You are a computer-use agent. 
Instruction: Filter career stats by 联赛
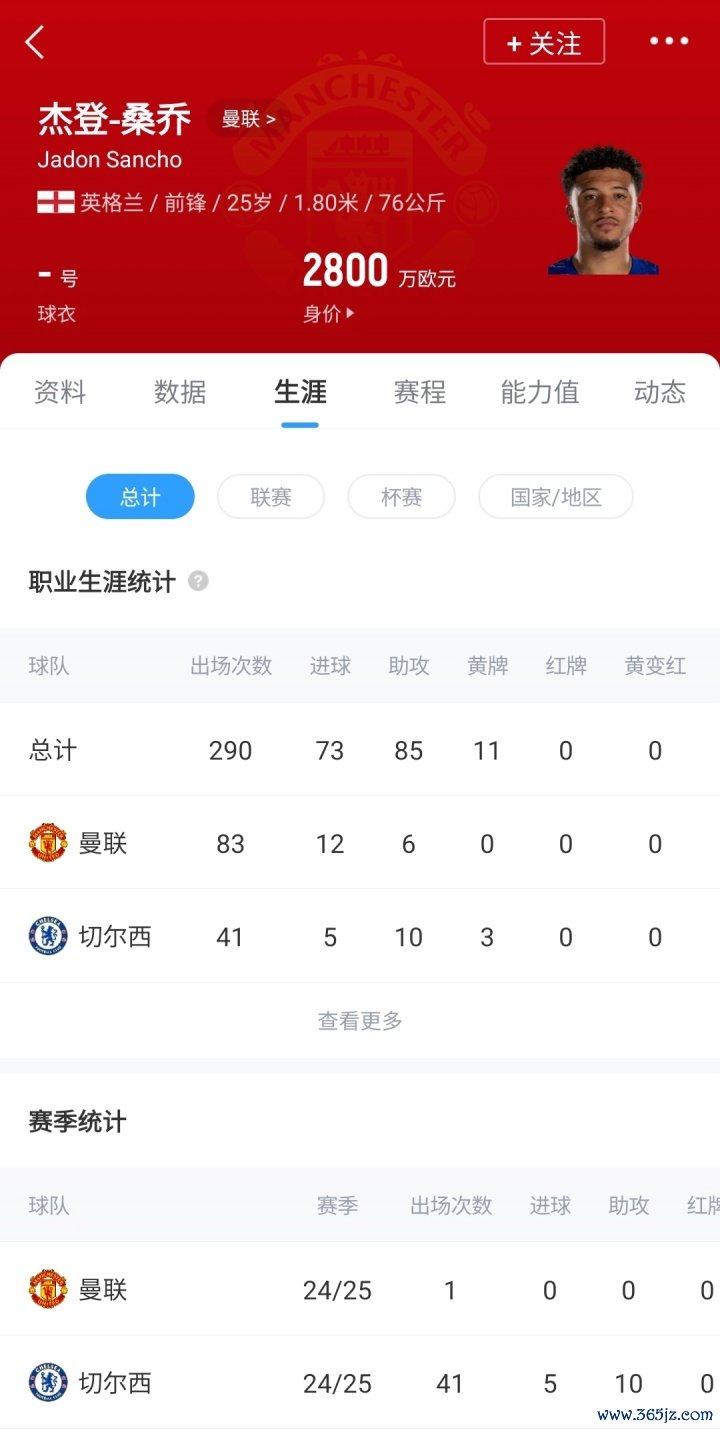(271, 497)
